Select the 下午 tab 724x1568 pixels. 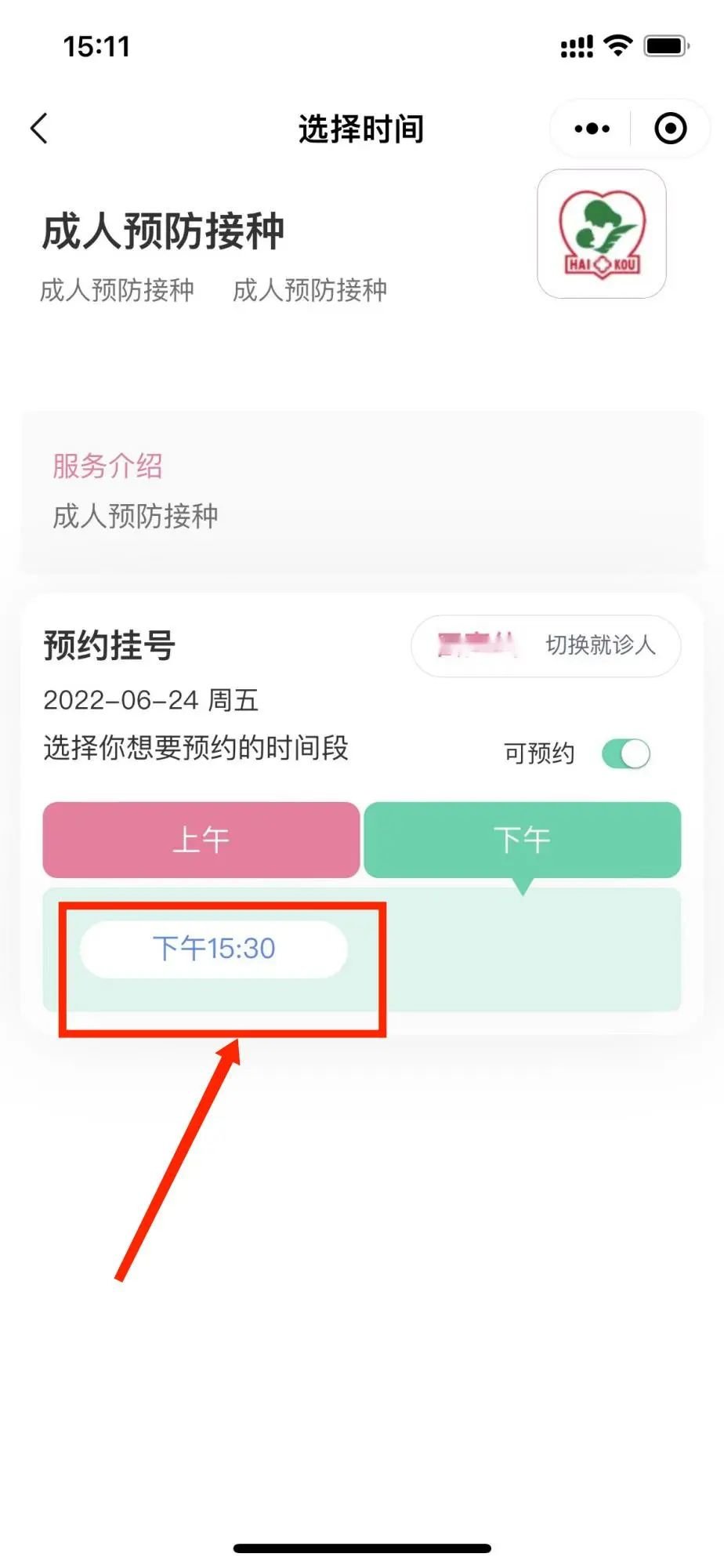[x=522, y=840]
